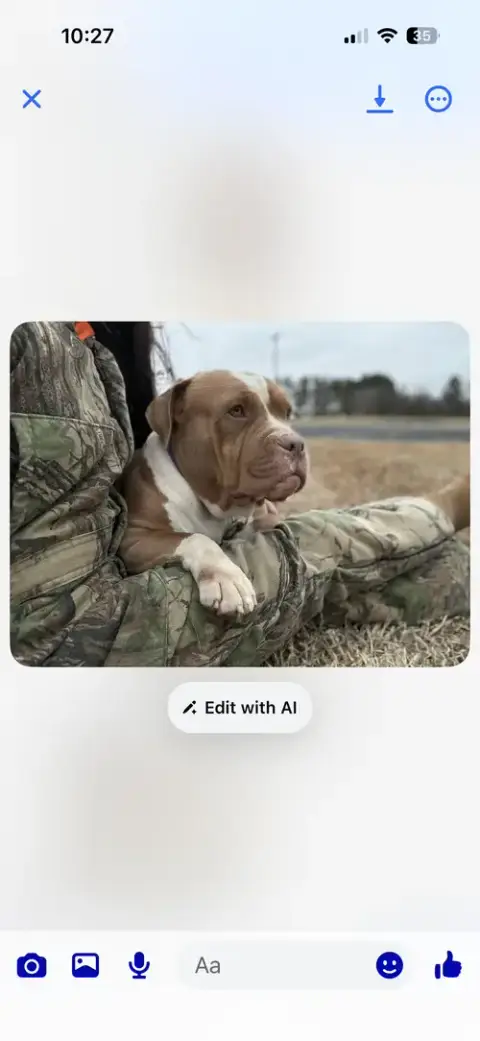Tap the dog photo to toggle controls
Image resolution: width=480 pixels, height=1041 pixels.
point(240,494)
